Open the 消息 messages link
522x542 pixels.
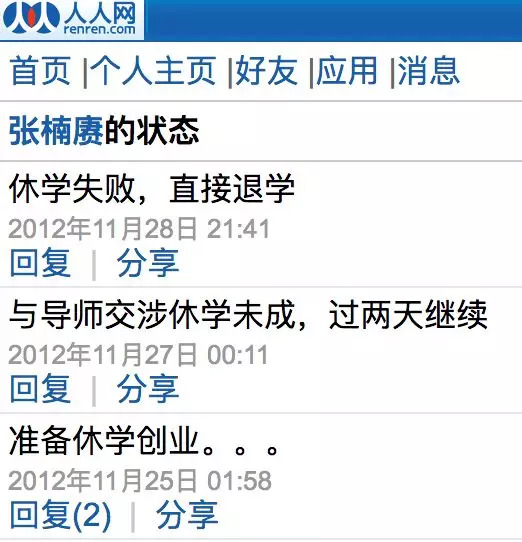tap(429, 71)
